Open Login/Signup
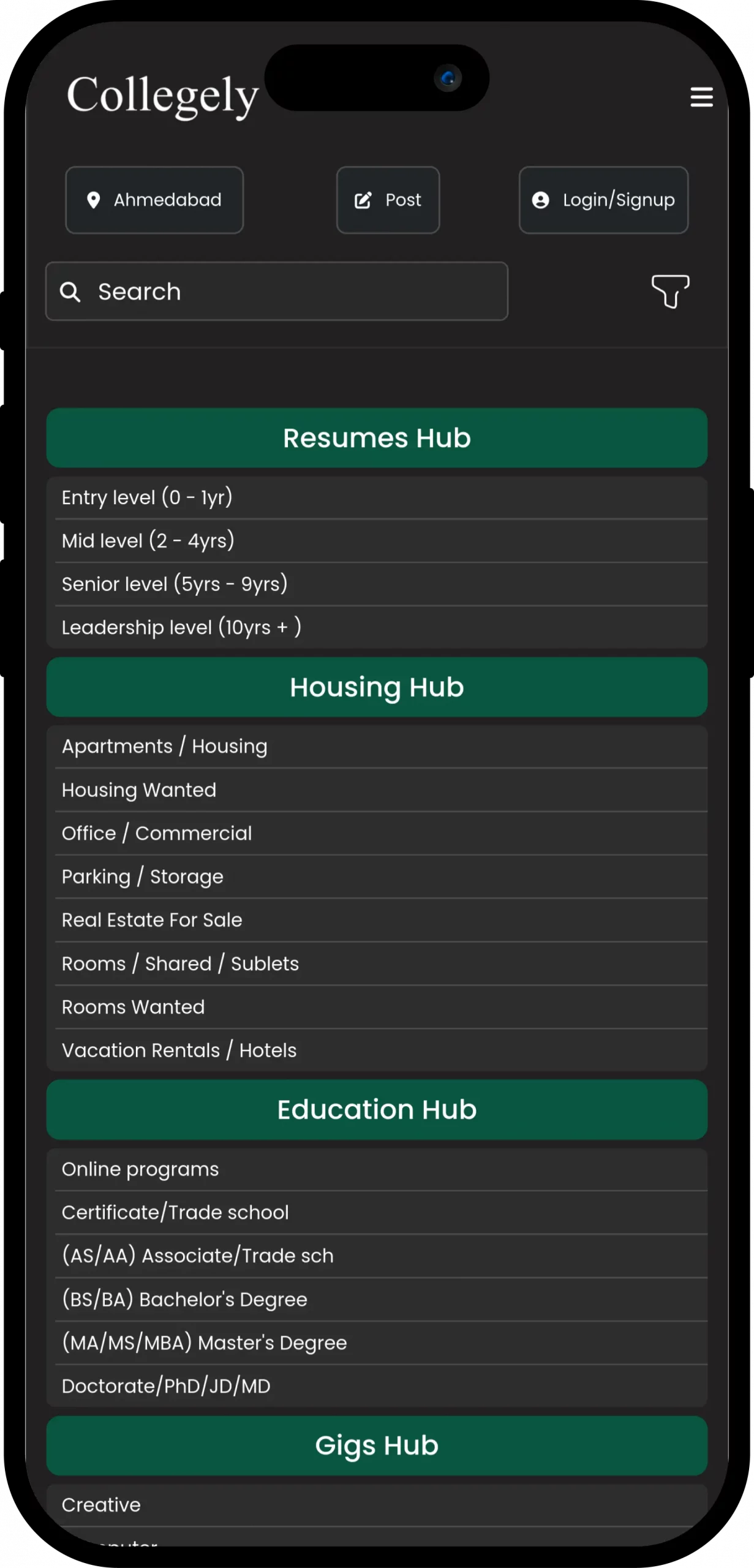 (603, 200)
